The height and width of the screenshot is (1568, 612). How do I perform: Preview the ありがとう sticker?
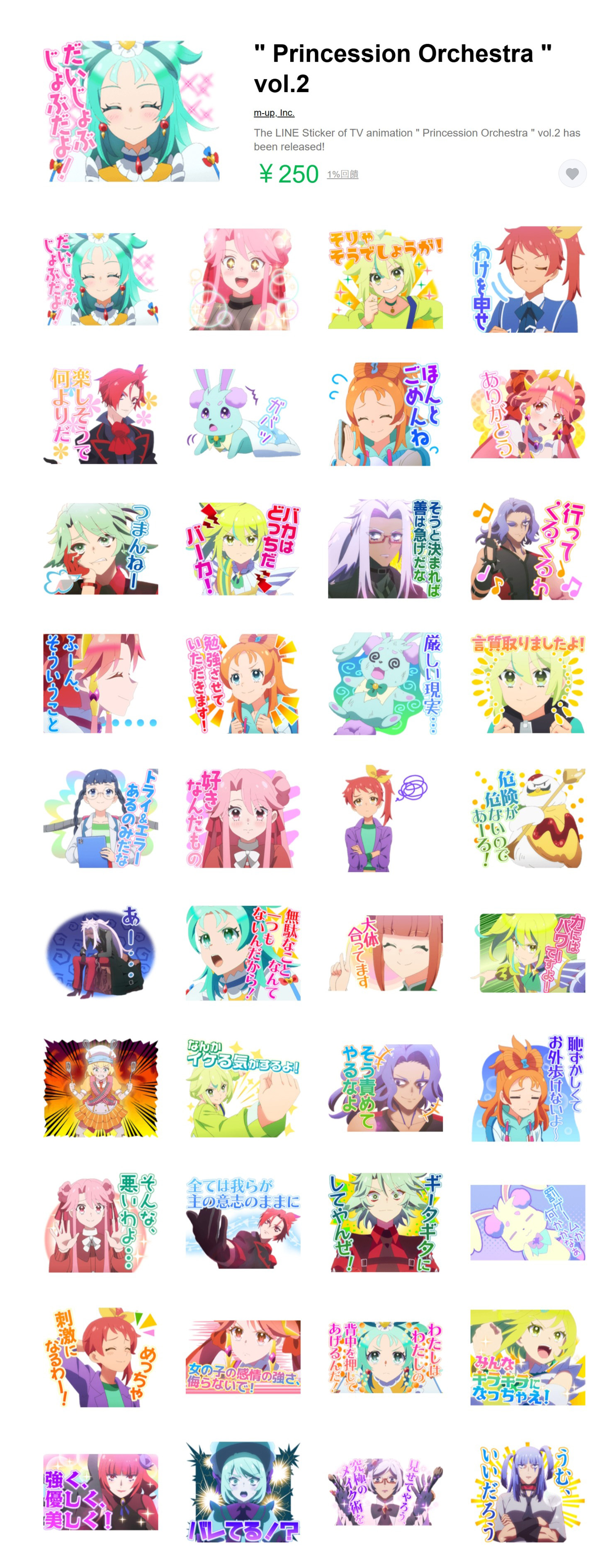(527, 414)
